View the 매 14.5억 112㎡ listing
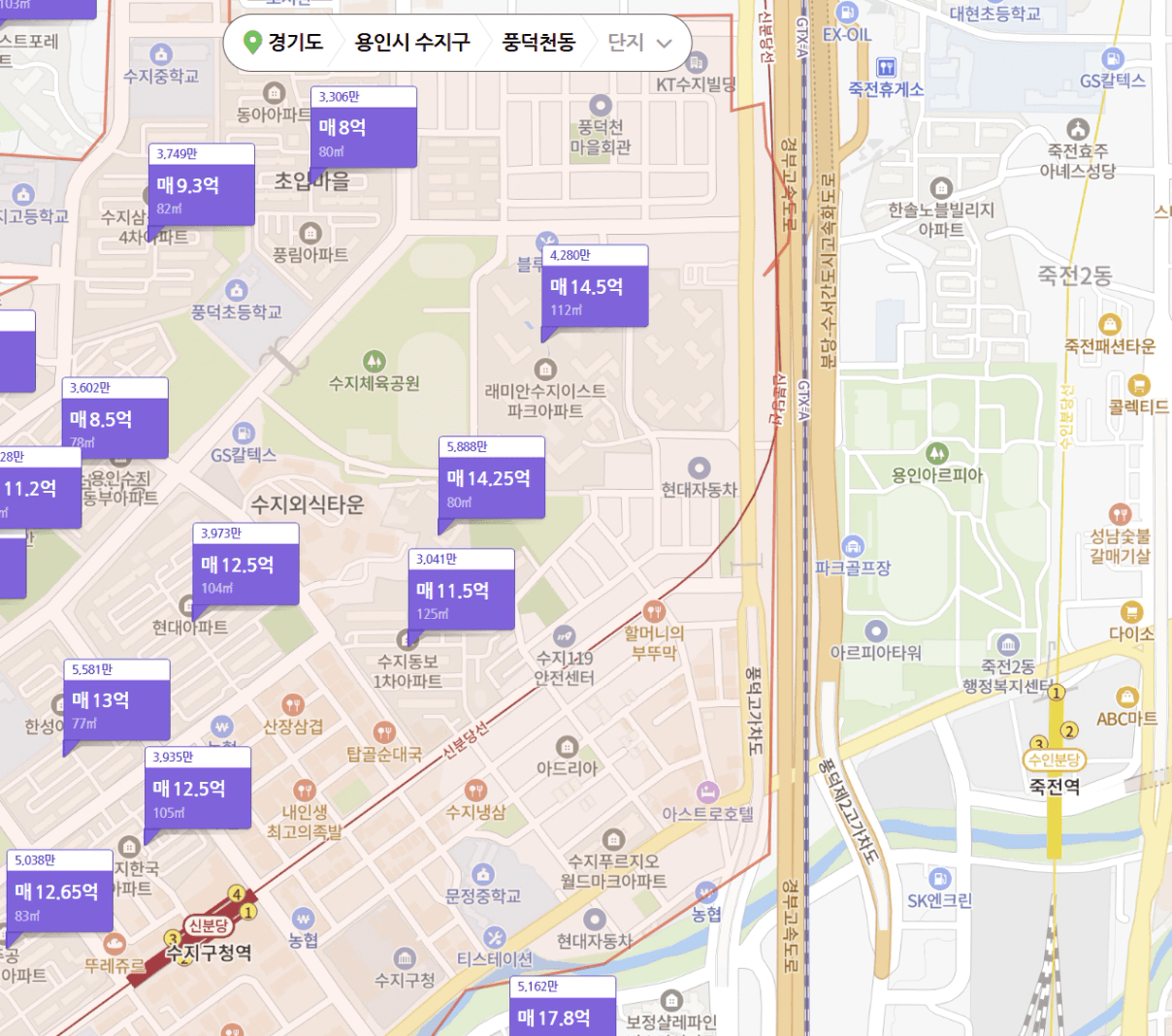1172x1036 pixels. (595, 286)
